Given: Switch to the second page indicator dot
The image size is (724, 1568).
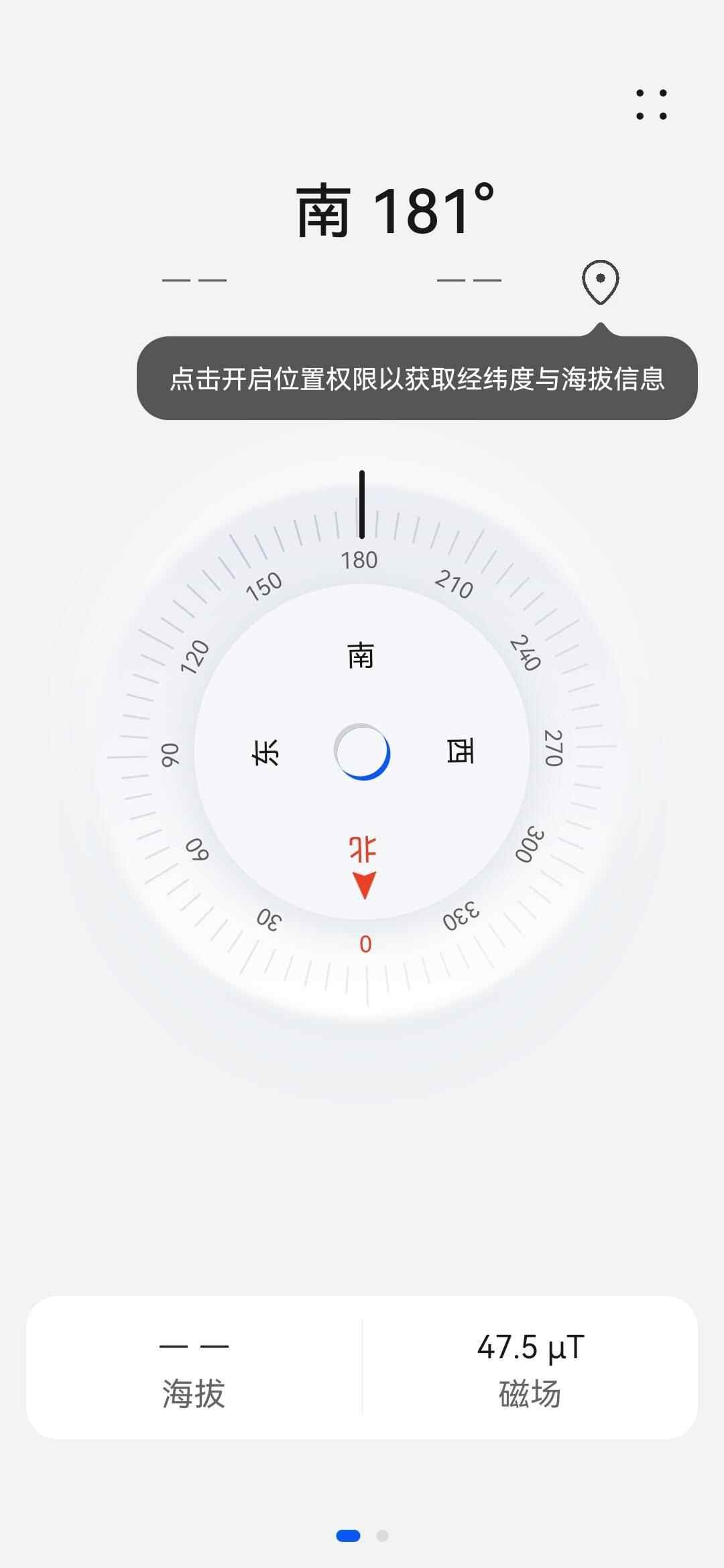Looking at the screenshot, I should click(382, 1536).
